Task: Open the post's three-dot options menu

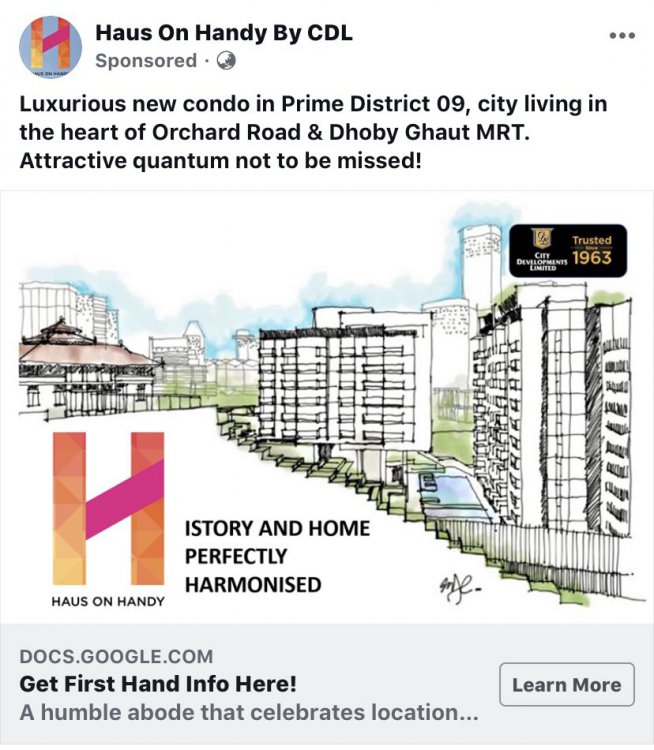Action: coord(622,35)
